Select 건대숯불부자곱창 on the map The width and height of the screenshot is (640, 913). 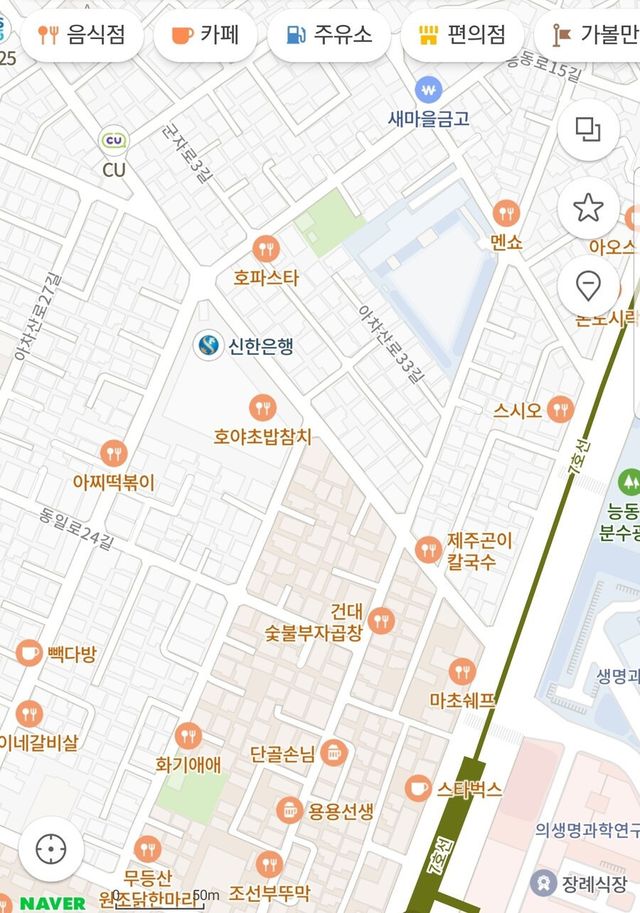[381, 620]
